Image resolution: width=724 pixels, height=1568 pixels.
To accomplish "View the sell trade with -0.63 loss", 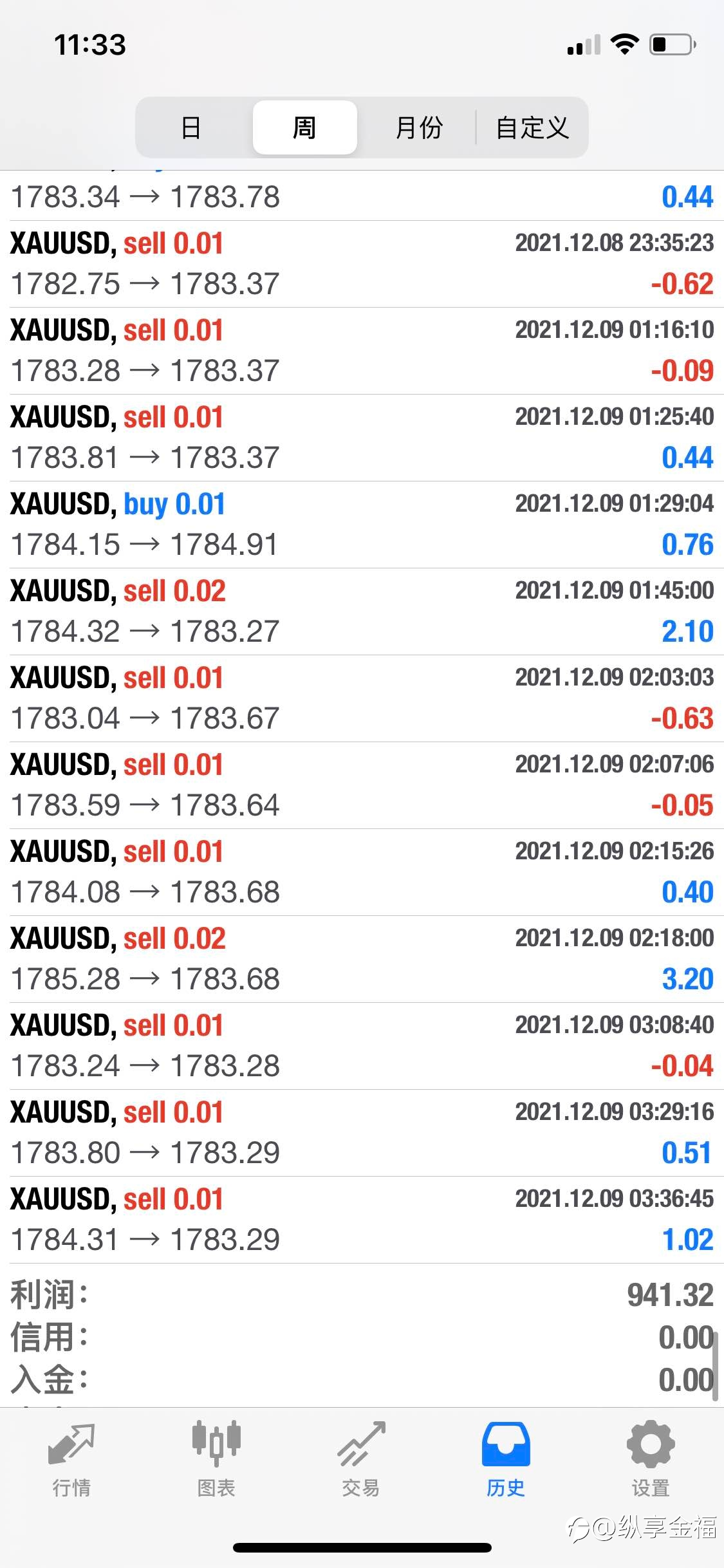I will point(362,698).
